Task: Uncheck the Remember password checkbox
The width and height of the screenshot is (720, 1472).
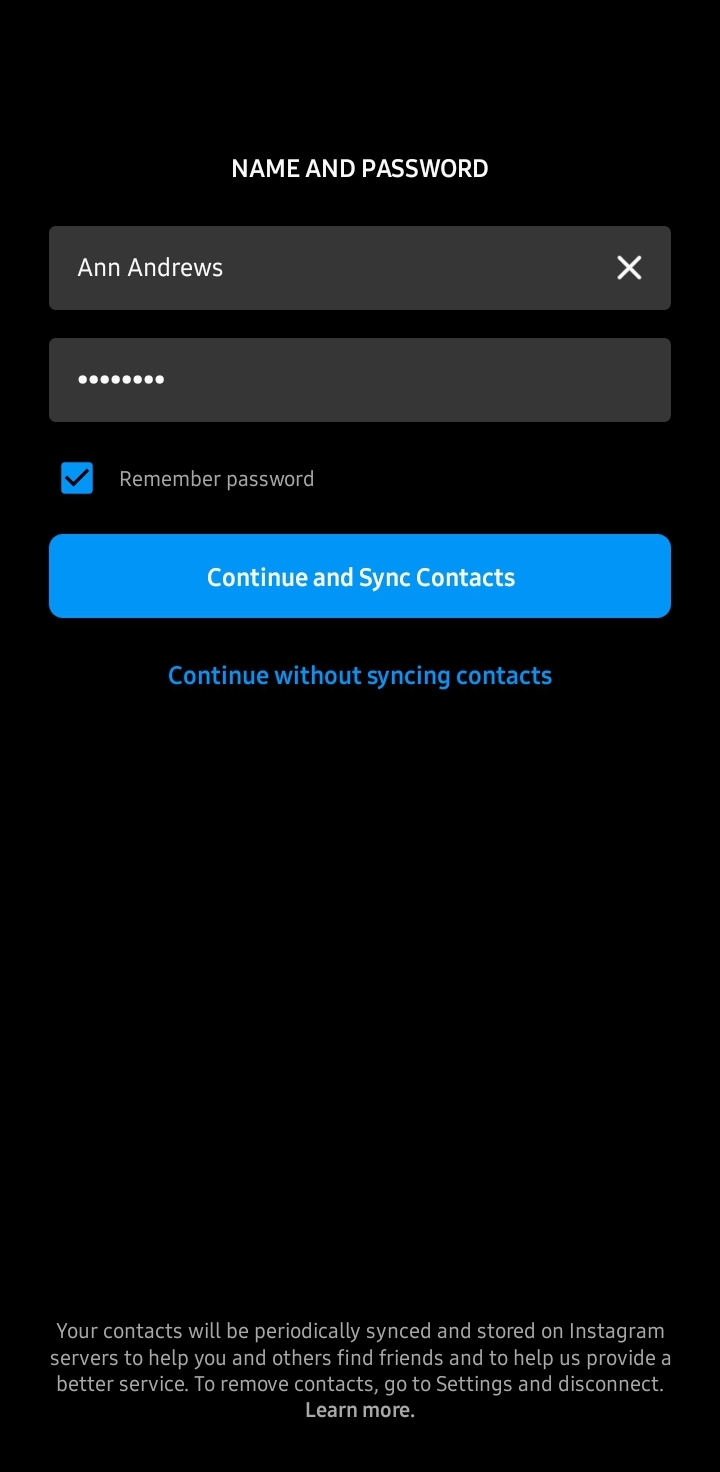Action: coord(77,478)
